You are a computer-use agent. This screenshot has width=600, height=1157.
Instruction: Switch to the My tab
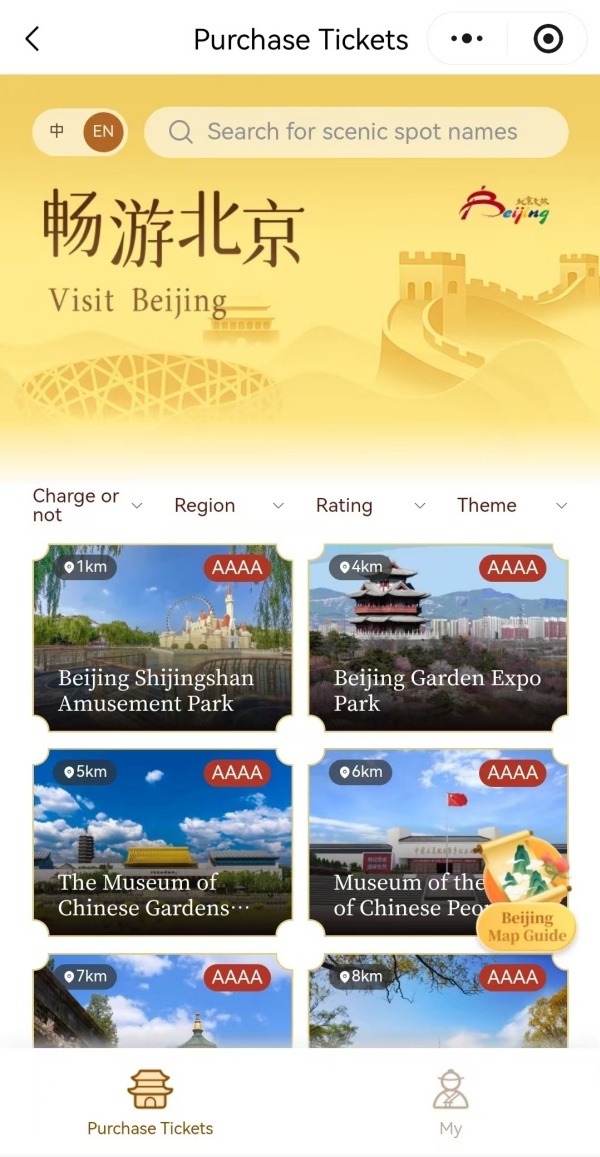[450, 1103]
